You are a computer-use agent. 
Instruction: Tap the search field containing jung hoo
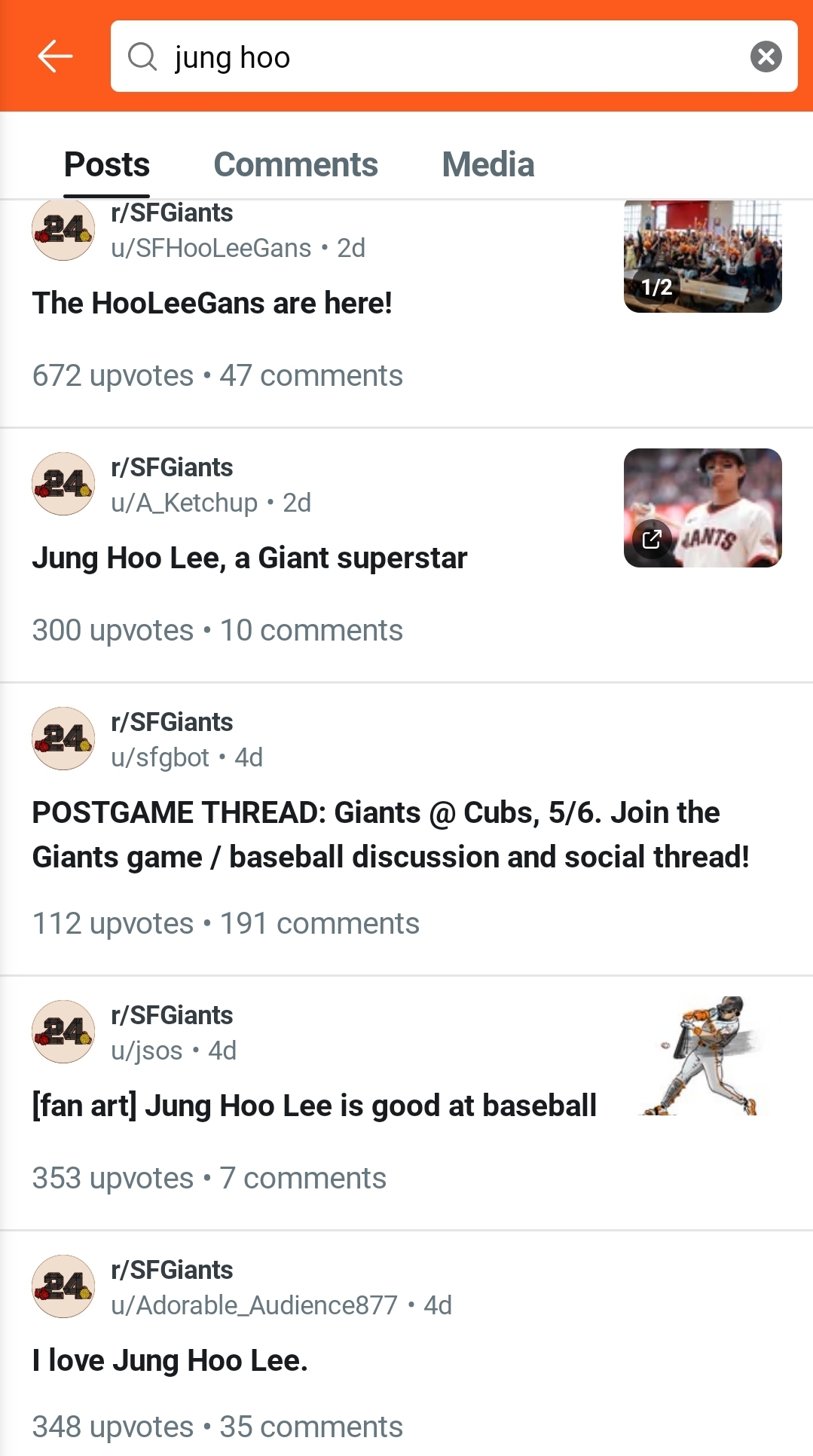pos(437,57)
